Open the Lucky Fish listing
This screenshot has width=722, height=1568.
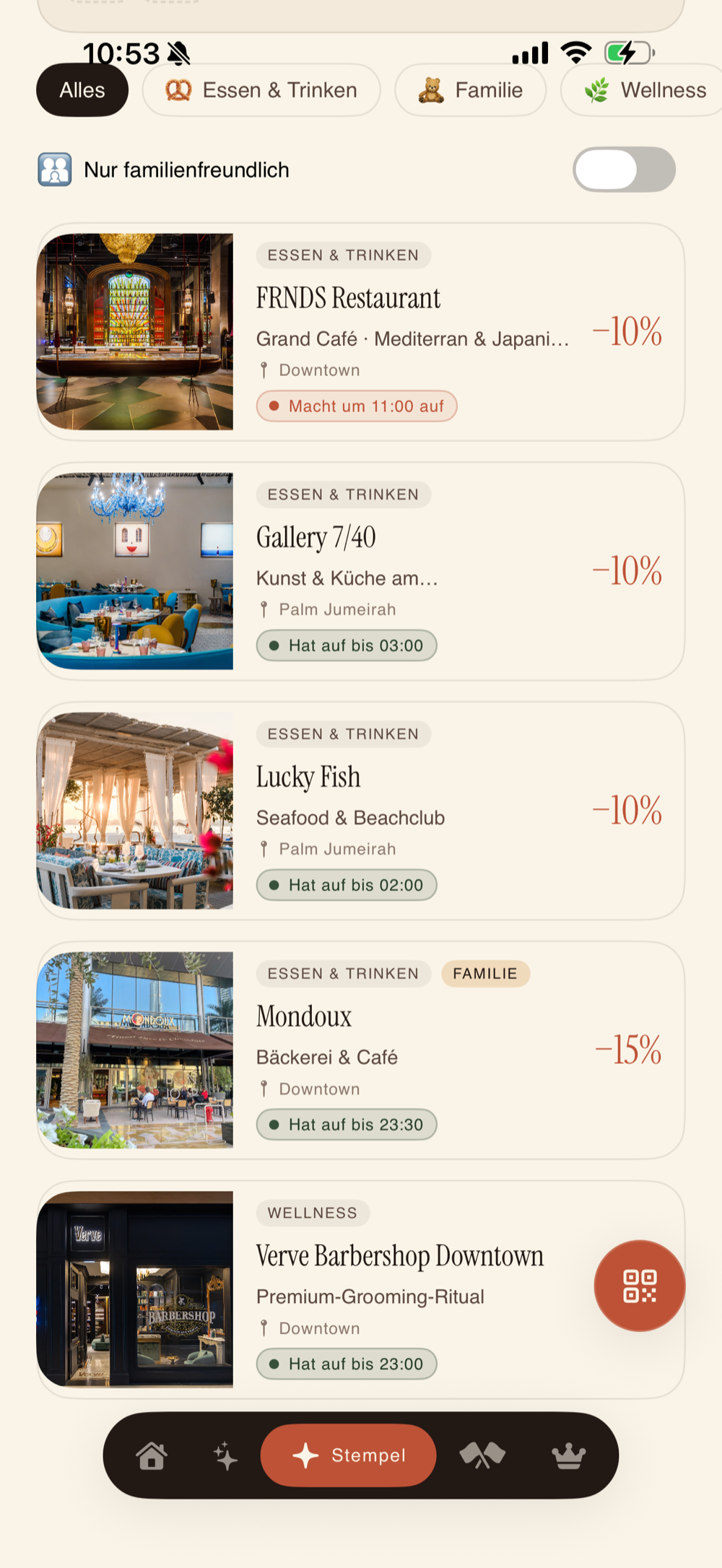pos(360,811)
